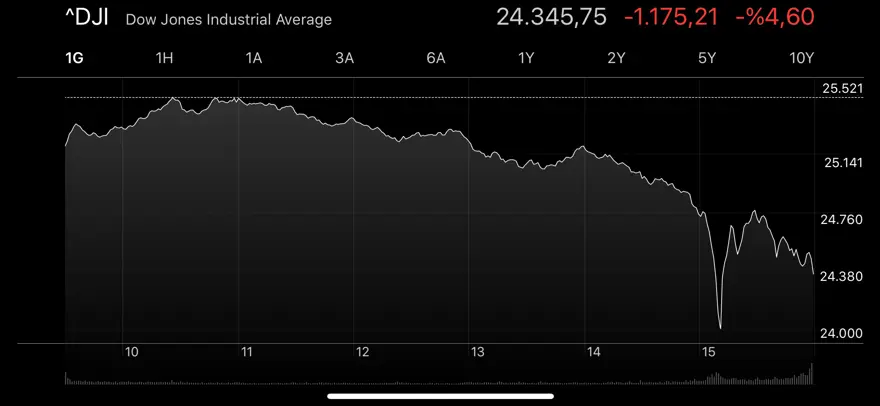Screen dimensions: 880x406
Task: Choose the 6A time range
Action: coord(435,58)
